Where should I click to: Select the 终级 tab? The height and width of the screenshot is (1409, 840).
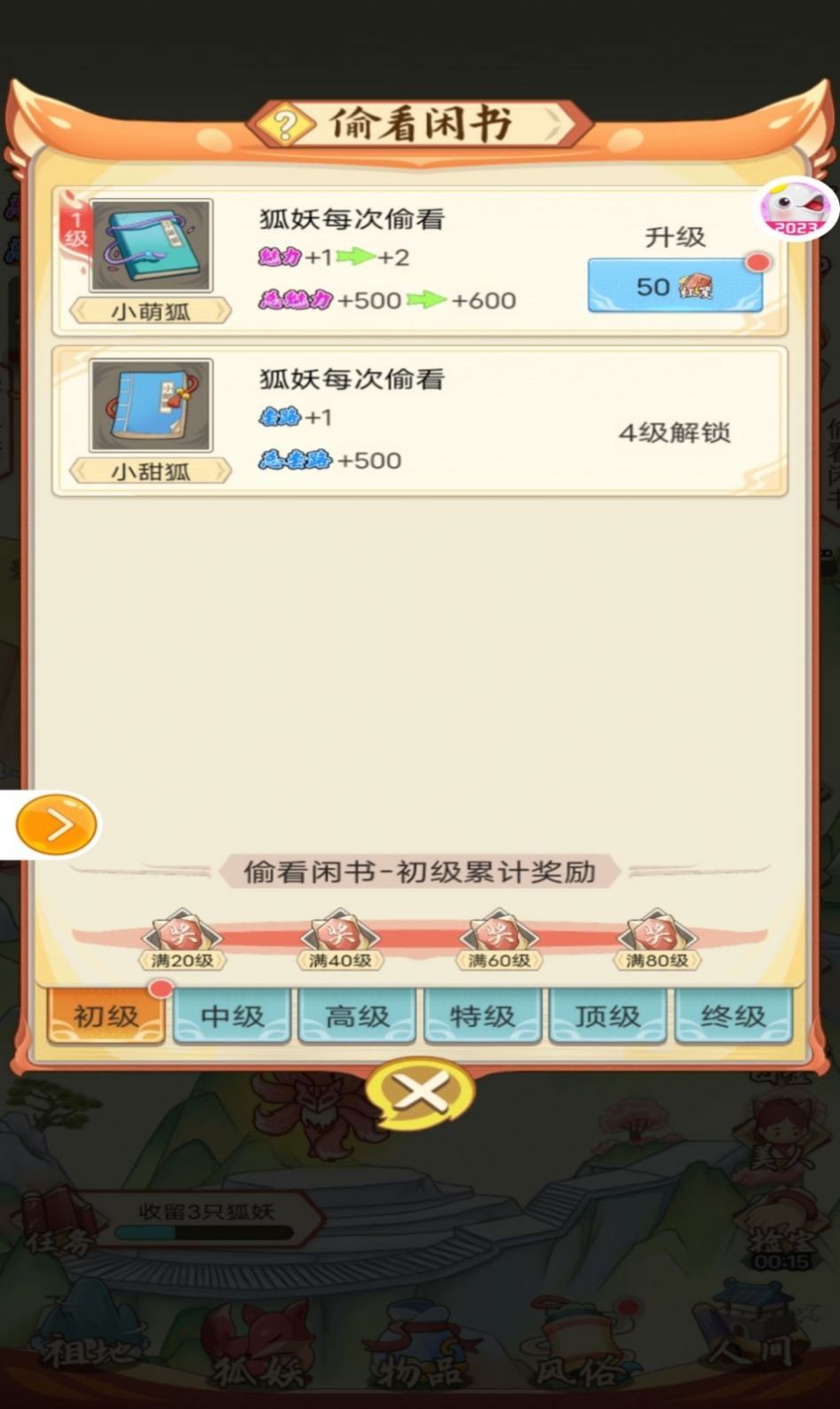tap(733, 1015)
